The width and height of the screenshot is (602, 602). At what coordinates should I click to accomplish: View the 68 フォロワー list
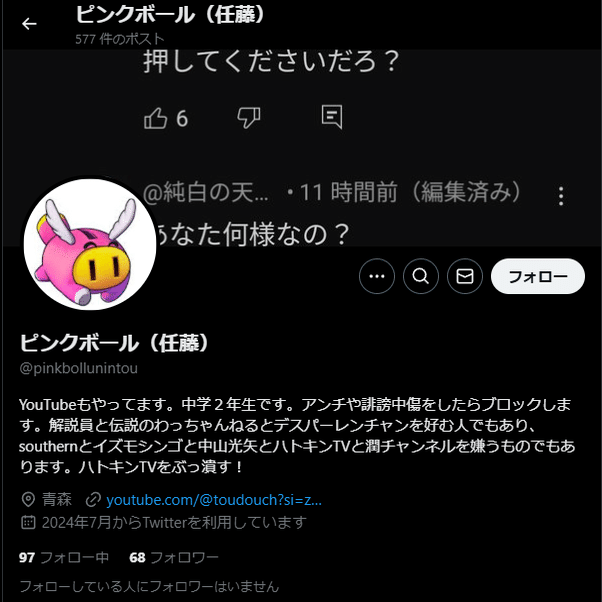[x=173, y=556]
